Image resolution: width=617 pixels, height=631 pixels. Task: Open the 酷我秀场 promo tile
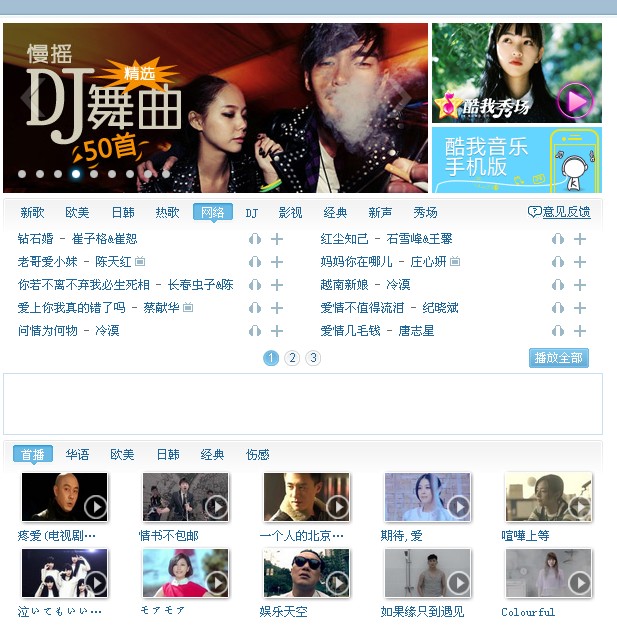tap(516, 73)
